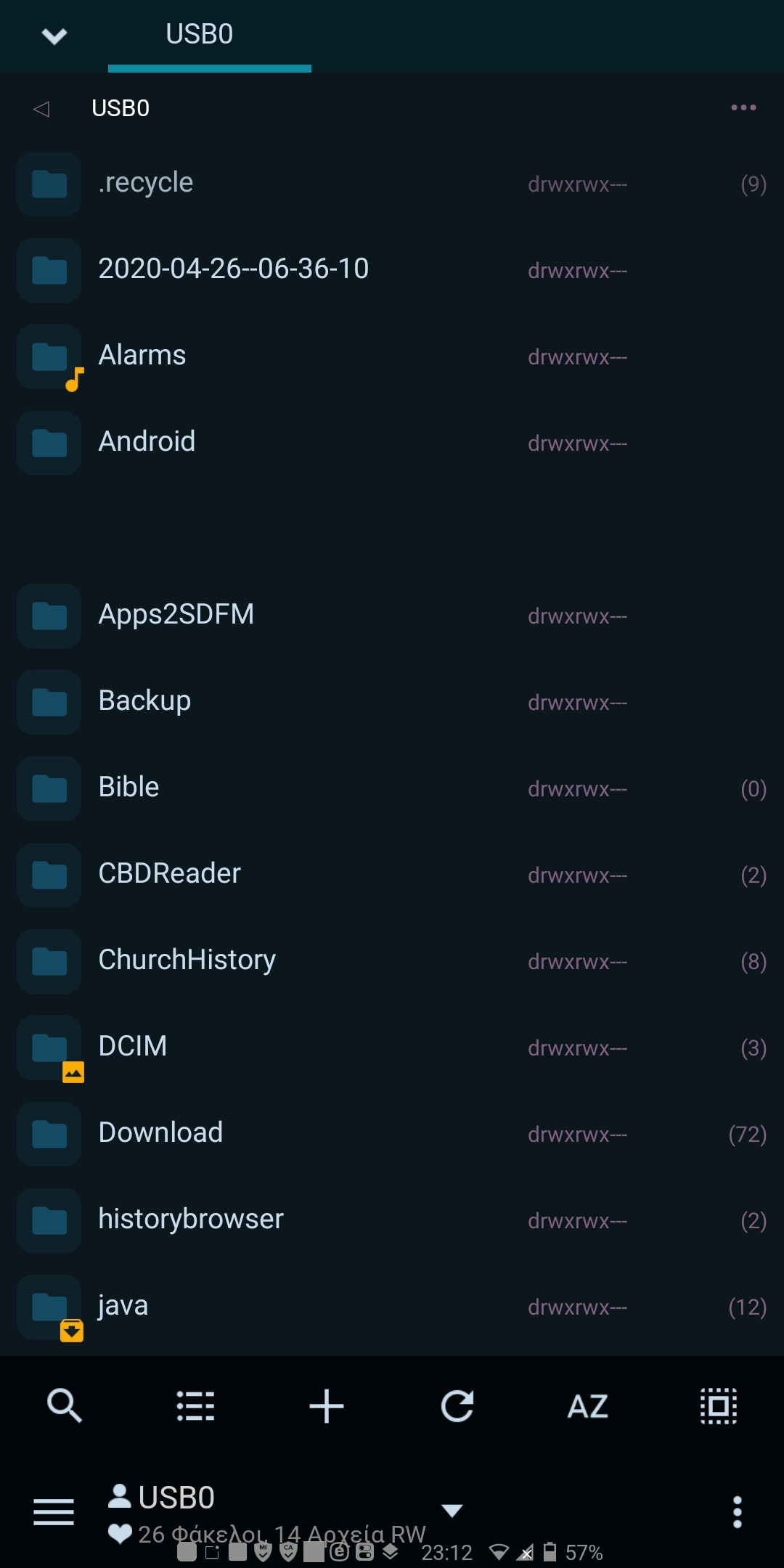Go back using the triangle path arrow
This screenshot has width=784, height=1568.
pyautogui.click(x=41, y=109)
